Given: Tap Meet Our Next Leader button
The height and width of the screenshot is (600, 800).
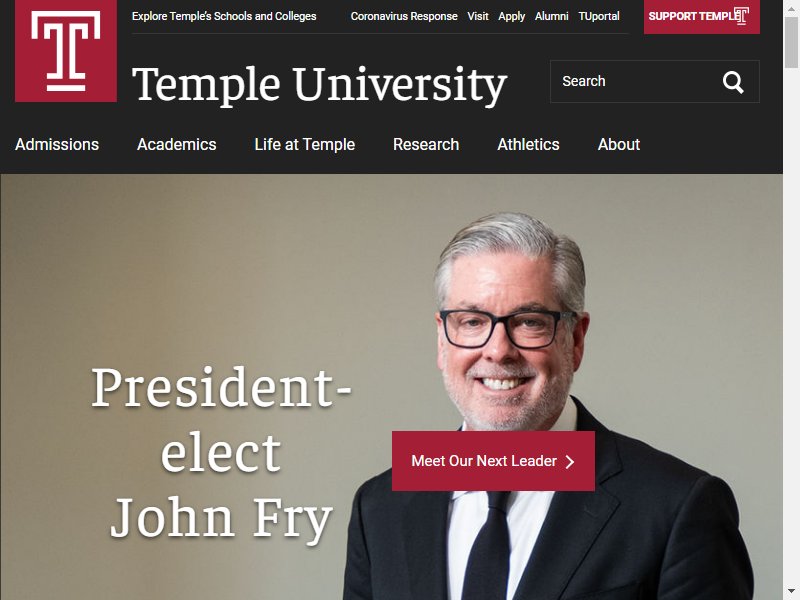Looking at the screenshot, I should (x=493, y=461).
